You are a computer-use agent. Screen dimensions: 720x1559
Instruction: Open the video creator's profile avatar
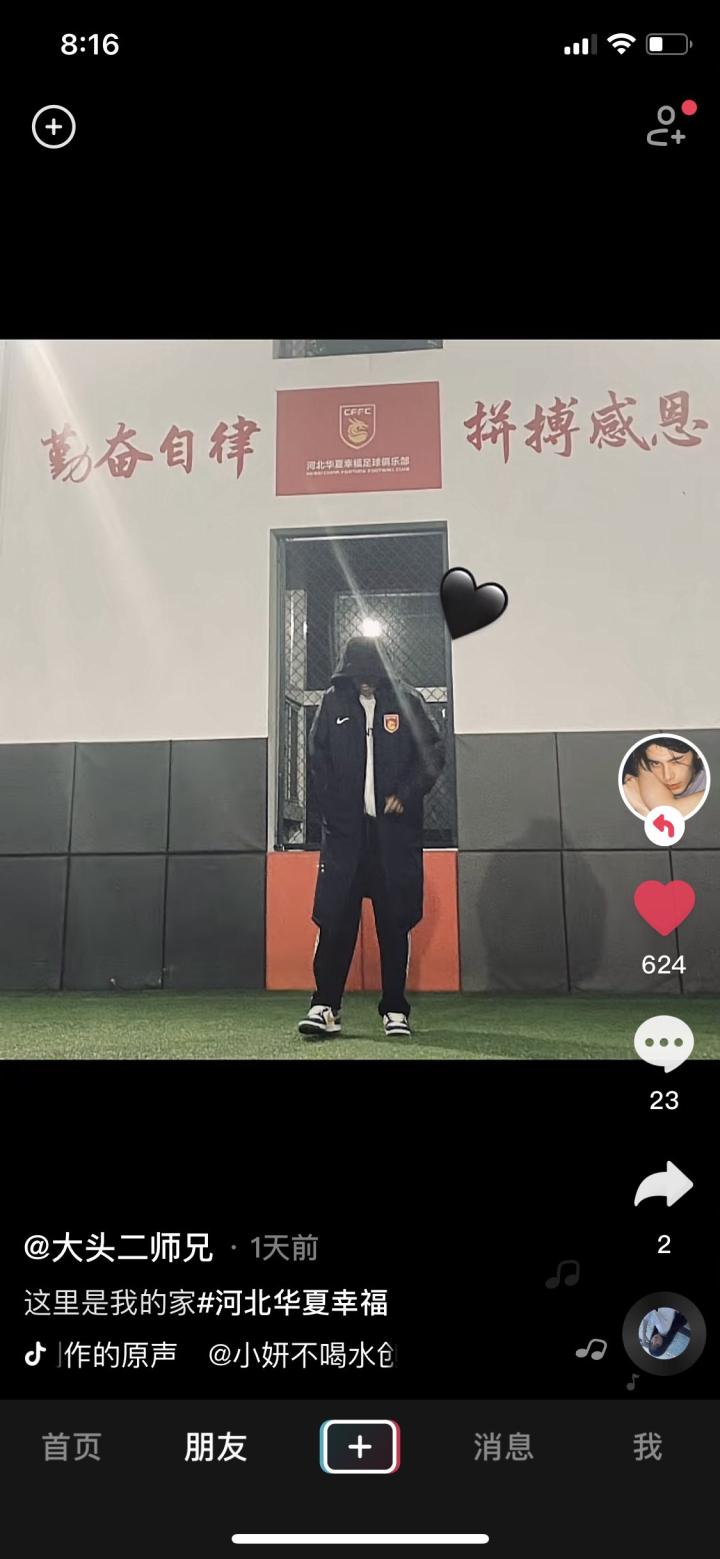[664, 780]
